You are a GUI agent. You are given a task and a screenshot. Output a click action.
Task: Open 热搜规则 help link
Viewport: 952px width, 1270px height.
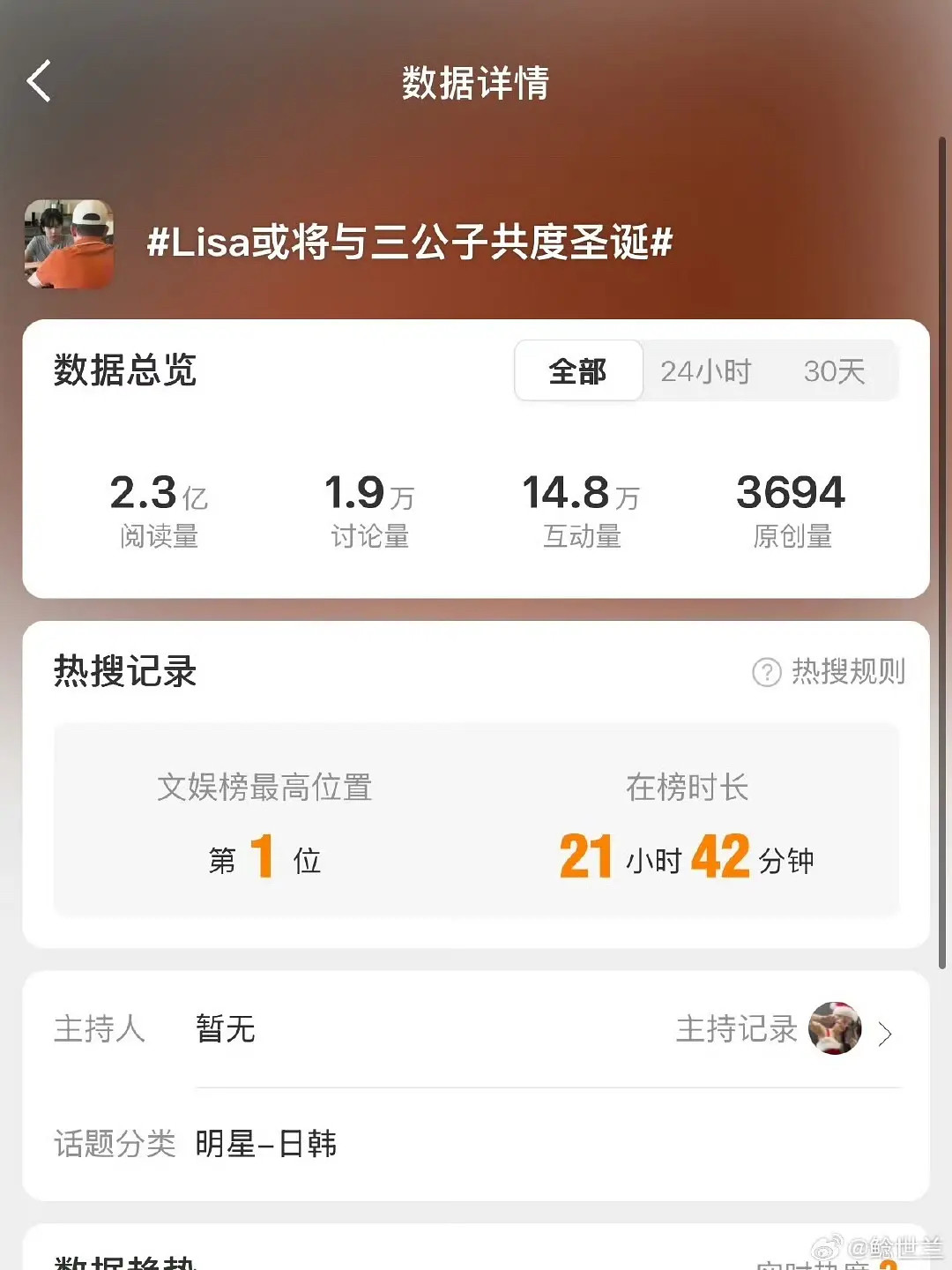click(x=829, y=672)
